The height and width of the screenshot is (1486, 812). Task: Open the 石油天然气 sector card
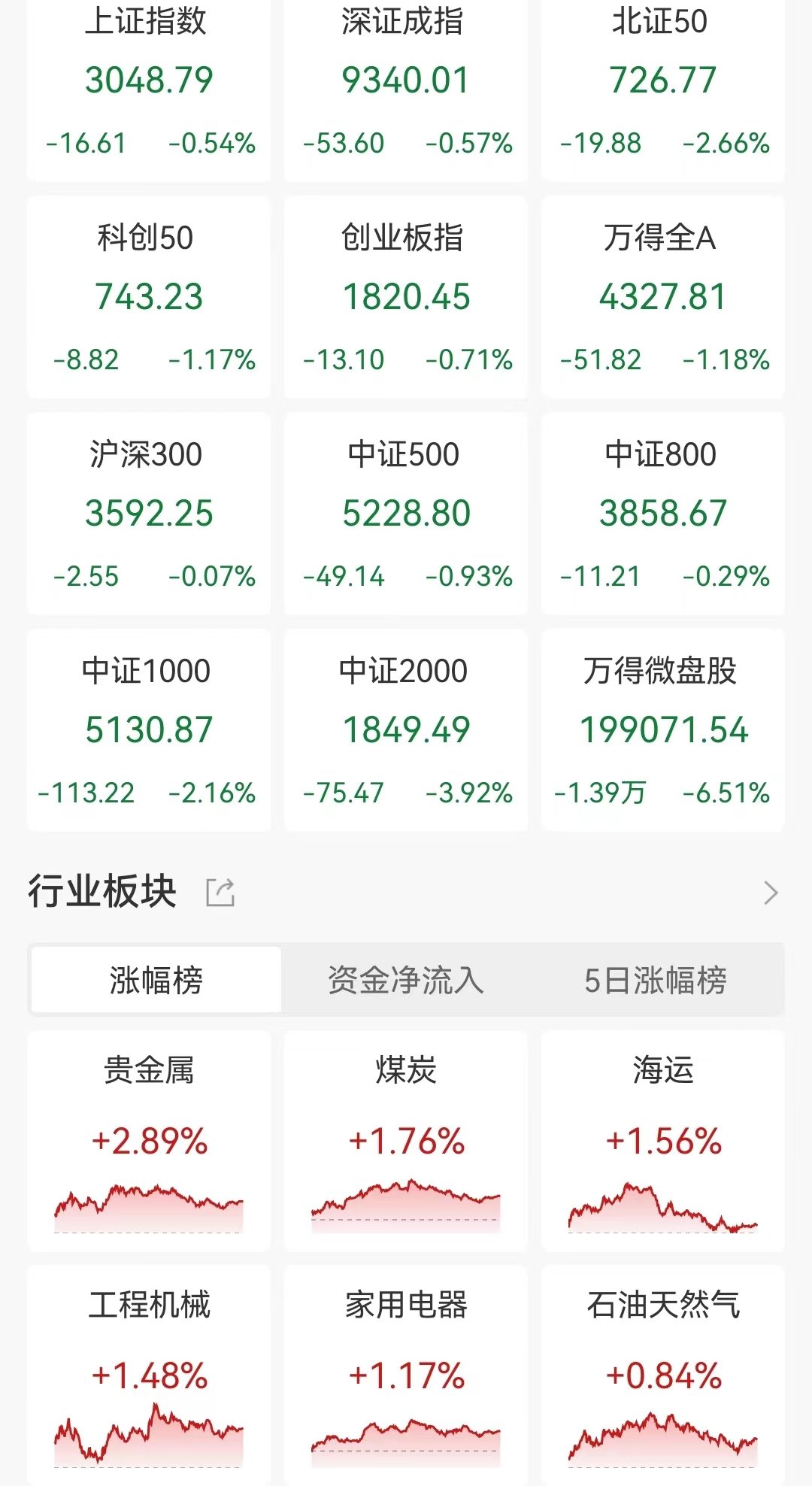[663, 1376]
